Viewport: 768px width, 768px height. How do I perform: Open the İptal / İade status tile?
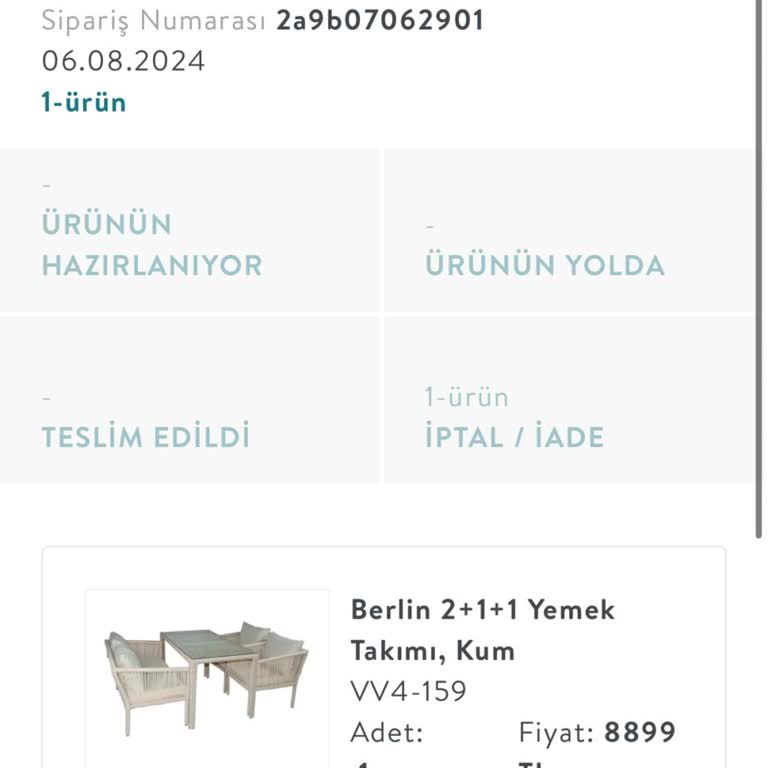click(568, 401)
